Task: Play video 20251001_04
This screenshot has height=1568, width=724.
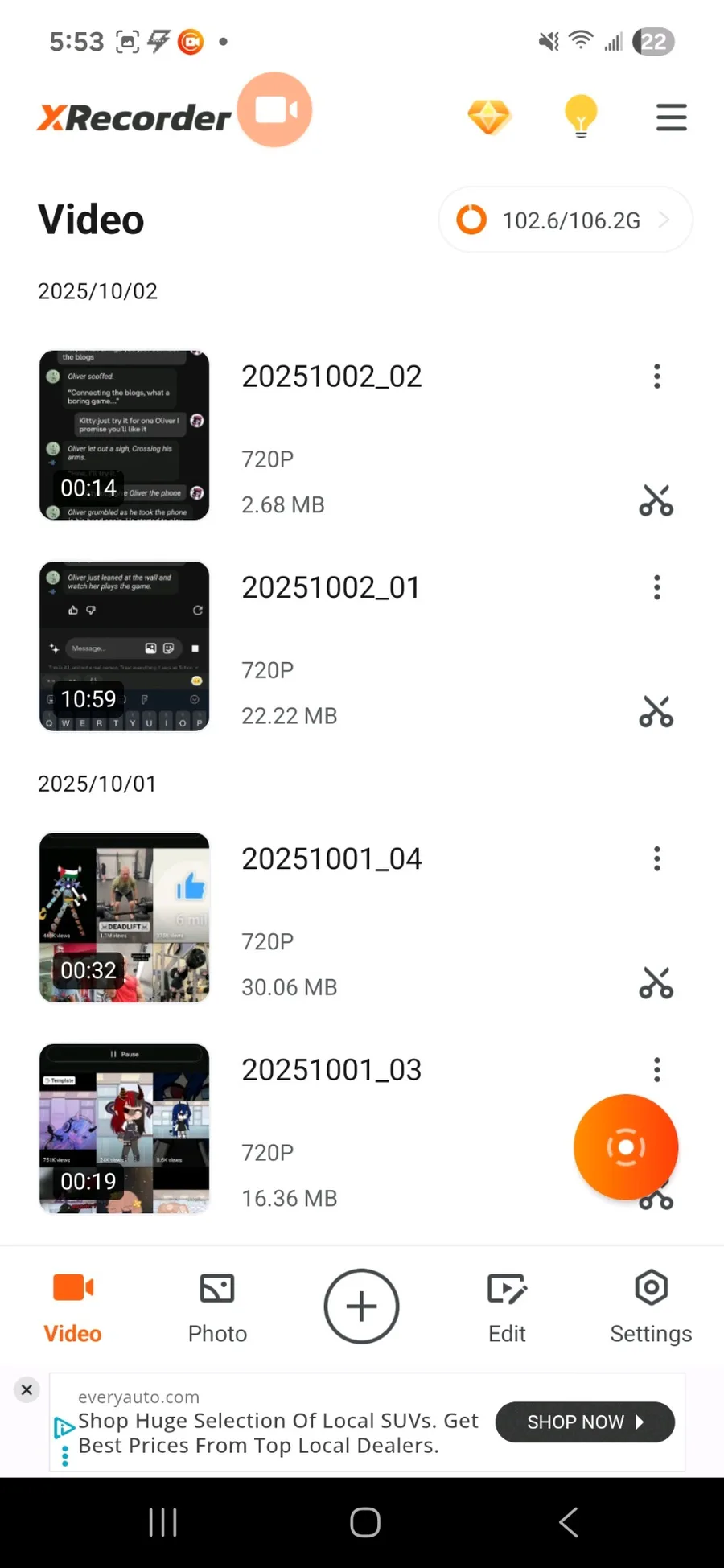Action: pos(125,917)
